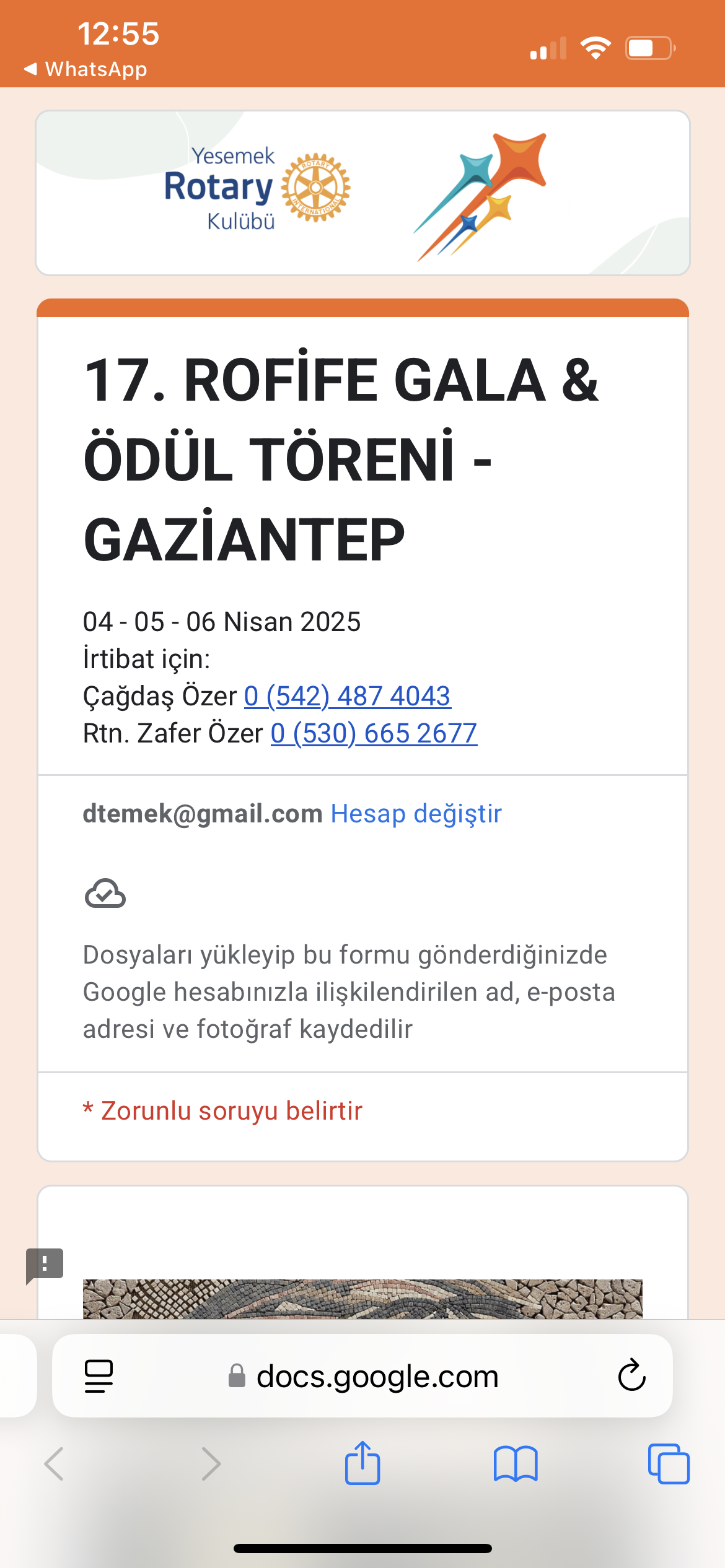This screenshot has height=1568, width=725.
Task: Tap the docs.google.com address field
Action: (362, 1376)
